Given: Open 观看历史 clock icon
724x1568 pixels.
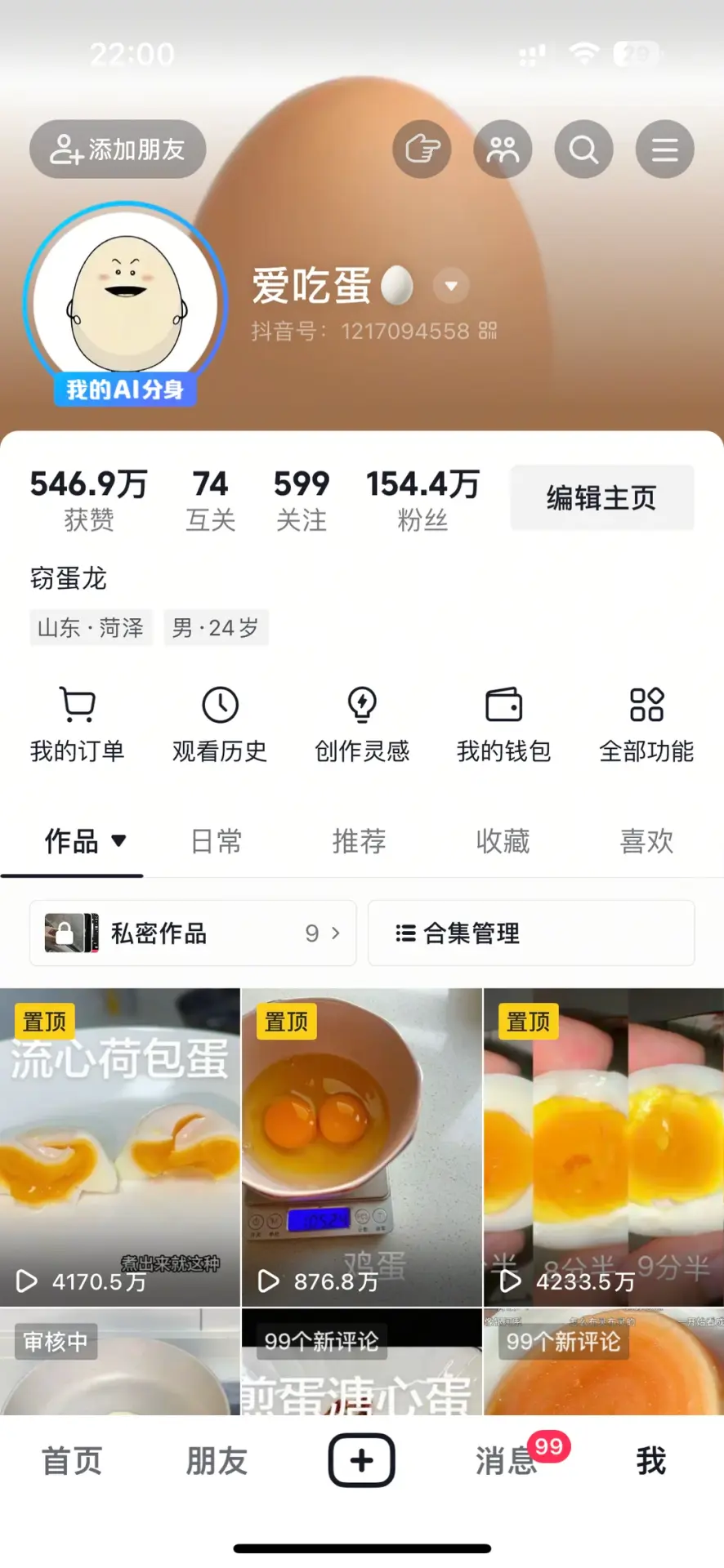Looking at the screenshot, I should tap(219, 705).
